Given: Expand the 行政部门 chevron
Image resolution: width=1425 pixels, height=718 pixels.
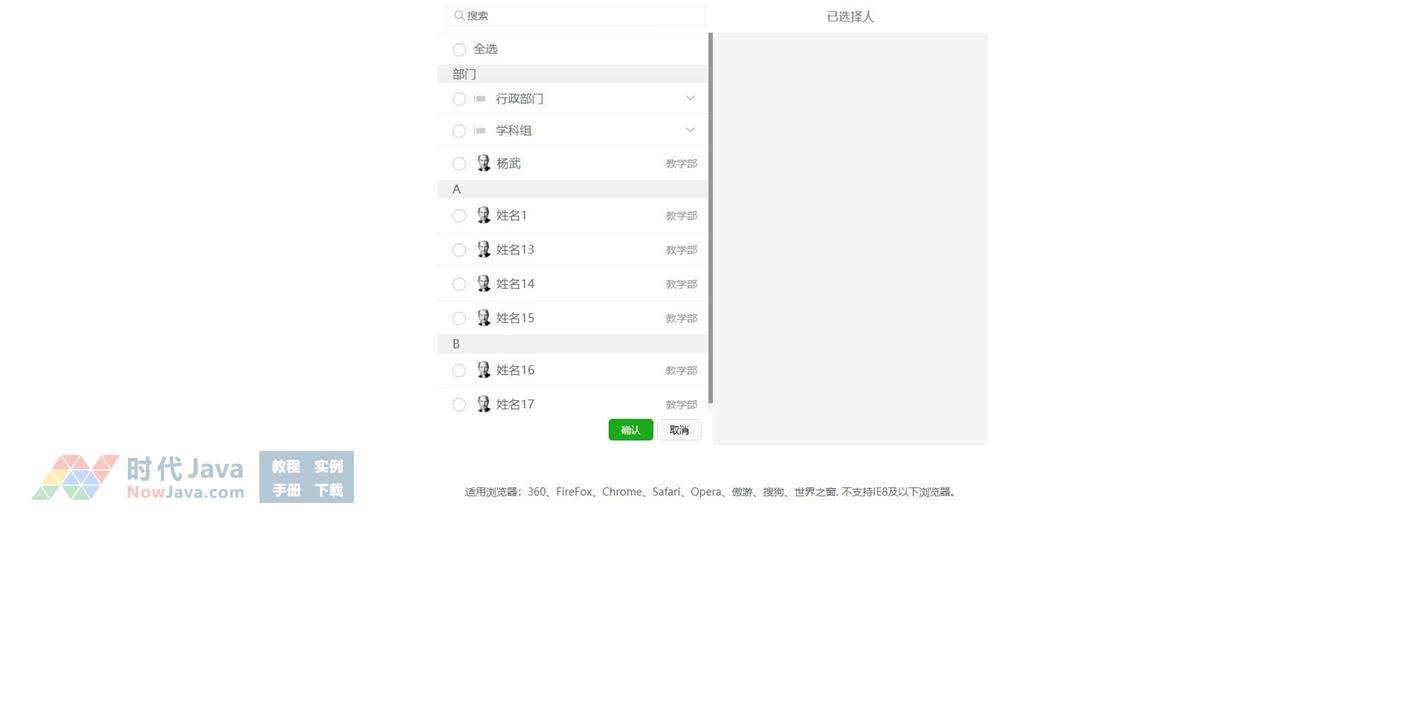Looking at the screenshot, I should [690, 98].
